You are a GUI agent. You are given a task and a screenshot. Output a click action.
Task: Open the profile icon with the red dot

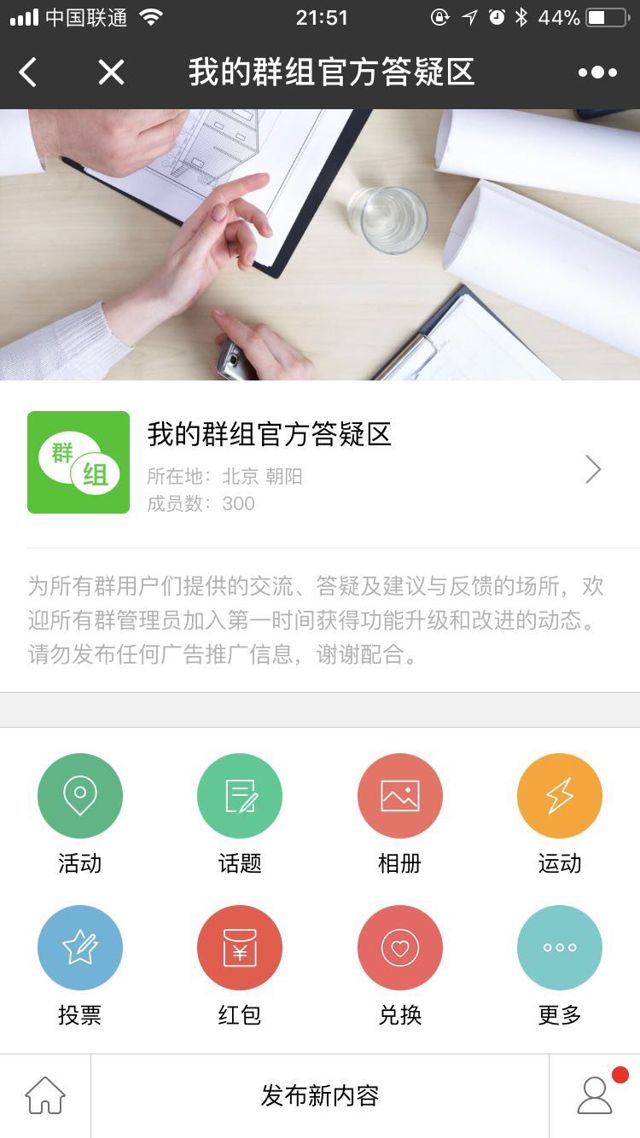tap(595, 1096)
